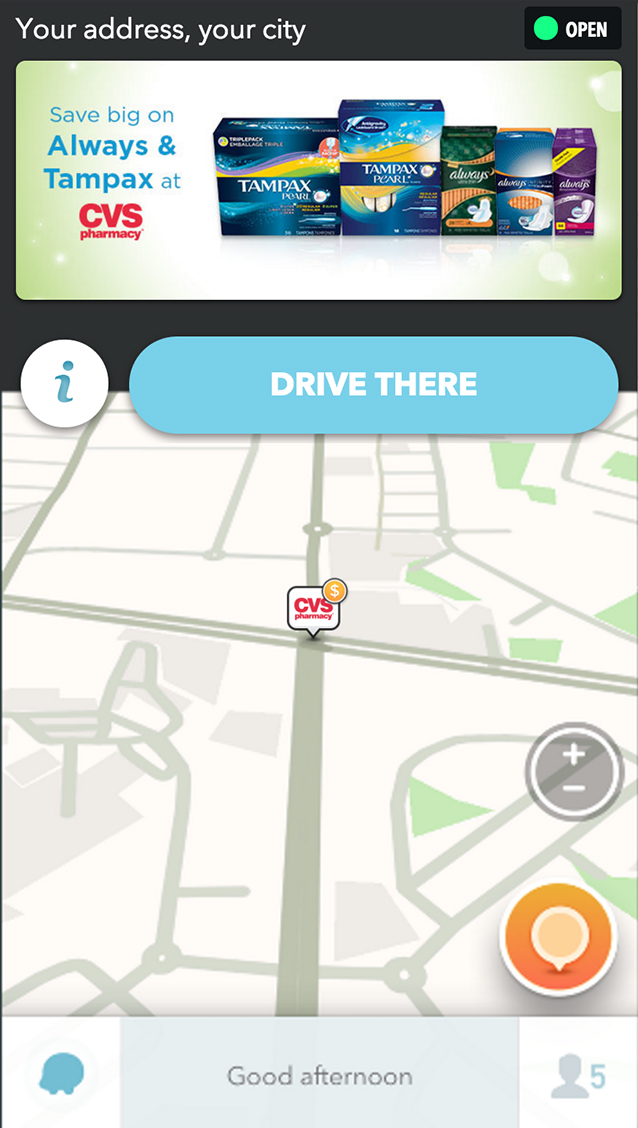Open the location info icon
This screenshot has width=638, height=1128.
[x=65, y=384]
